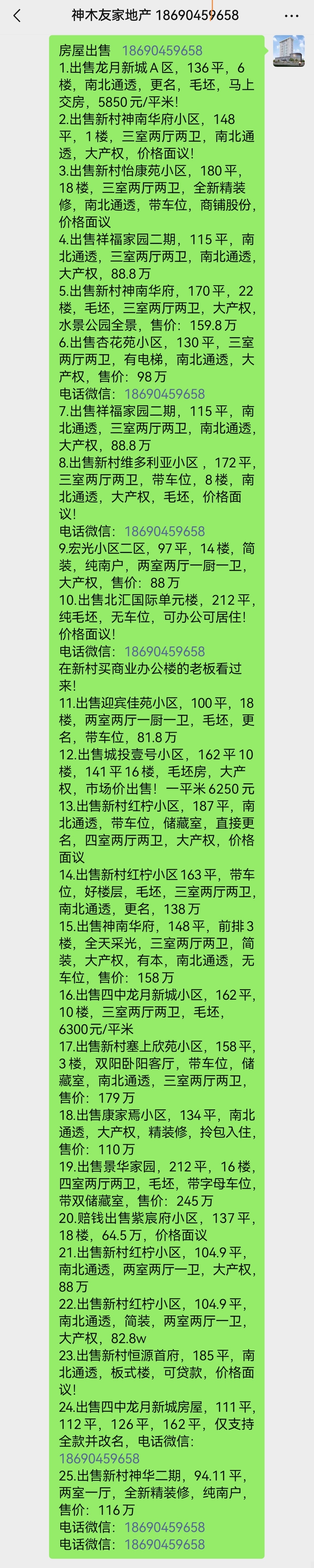Tap the phone number below listing 6 杏花苑小区
Screen dimensions: 314x1568
pyautogui.click(x=164, y=394)
